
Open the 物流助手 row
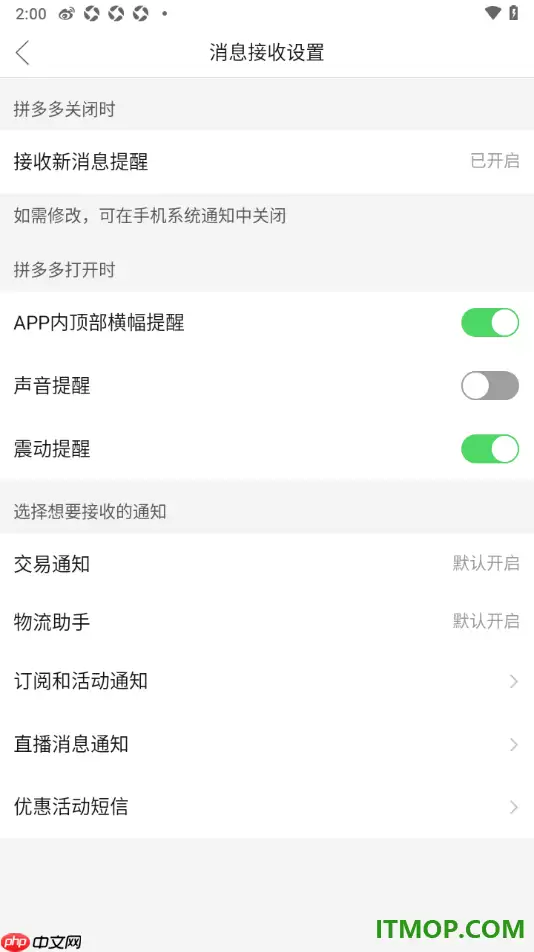pos(267,622)
